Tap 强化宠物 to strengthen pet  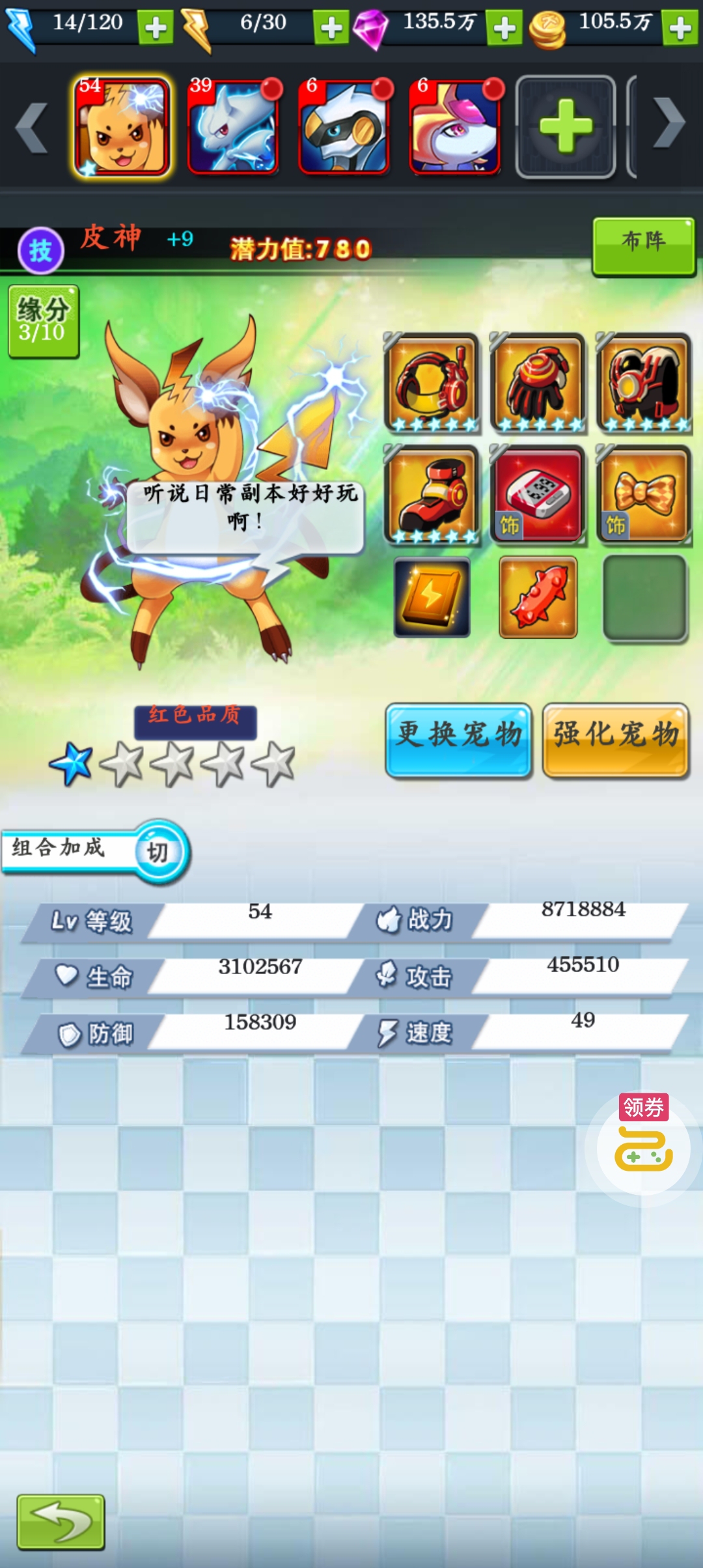click(x=616, y=740)
